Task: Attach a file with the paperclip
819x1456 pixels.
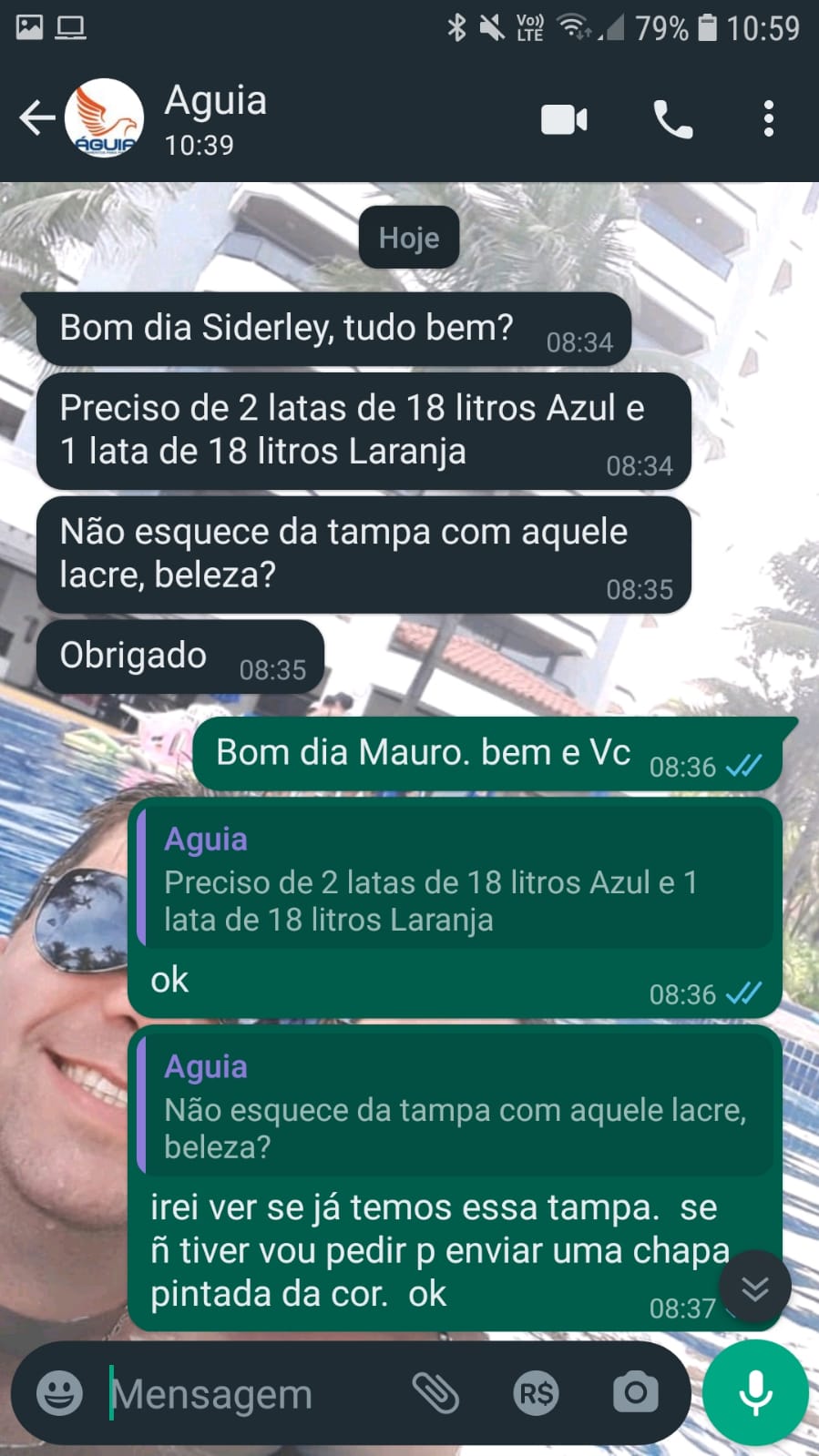Action: coord(435,1393)
